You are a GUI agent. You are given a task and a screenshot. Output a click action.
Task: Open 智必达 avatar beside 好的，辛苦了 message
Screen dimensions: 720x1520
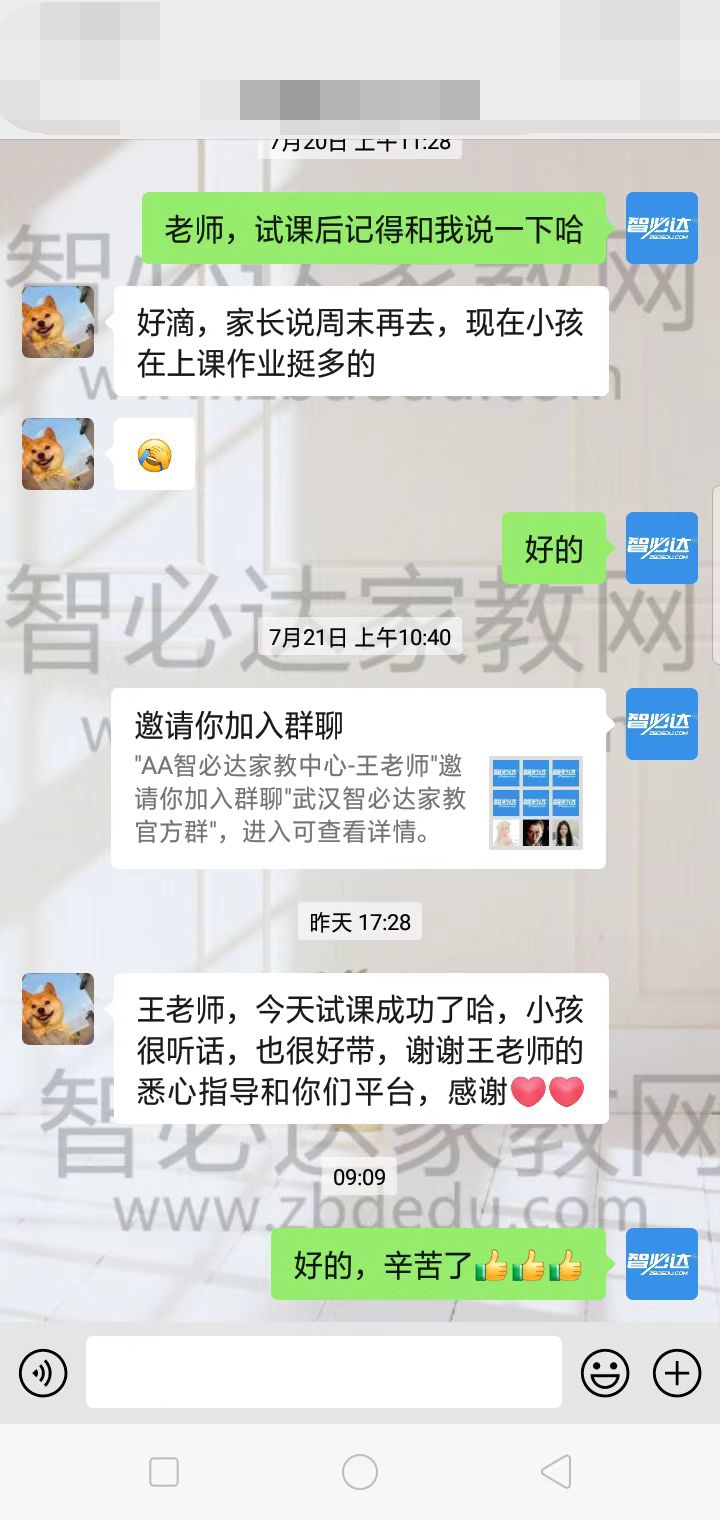(661, 1264)
